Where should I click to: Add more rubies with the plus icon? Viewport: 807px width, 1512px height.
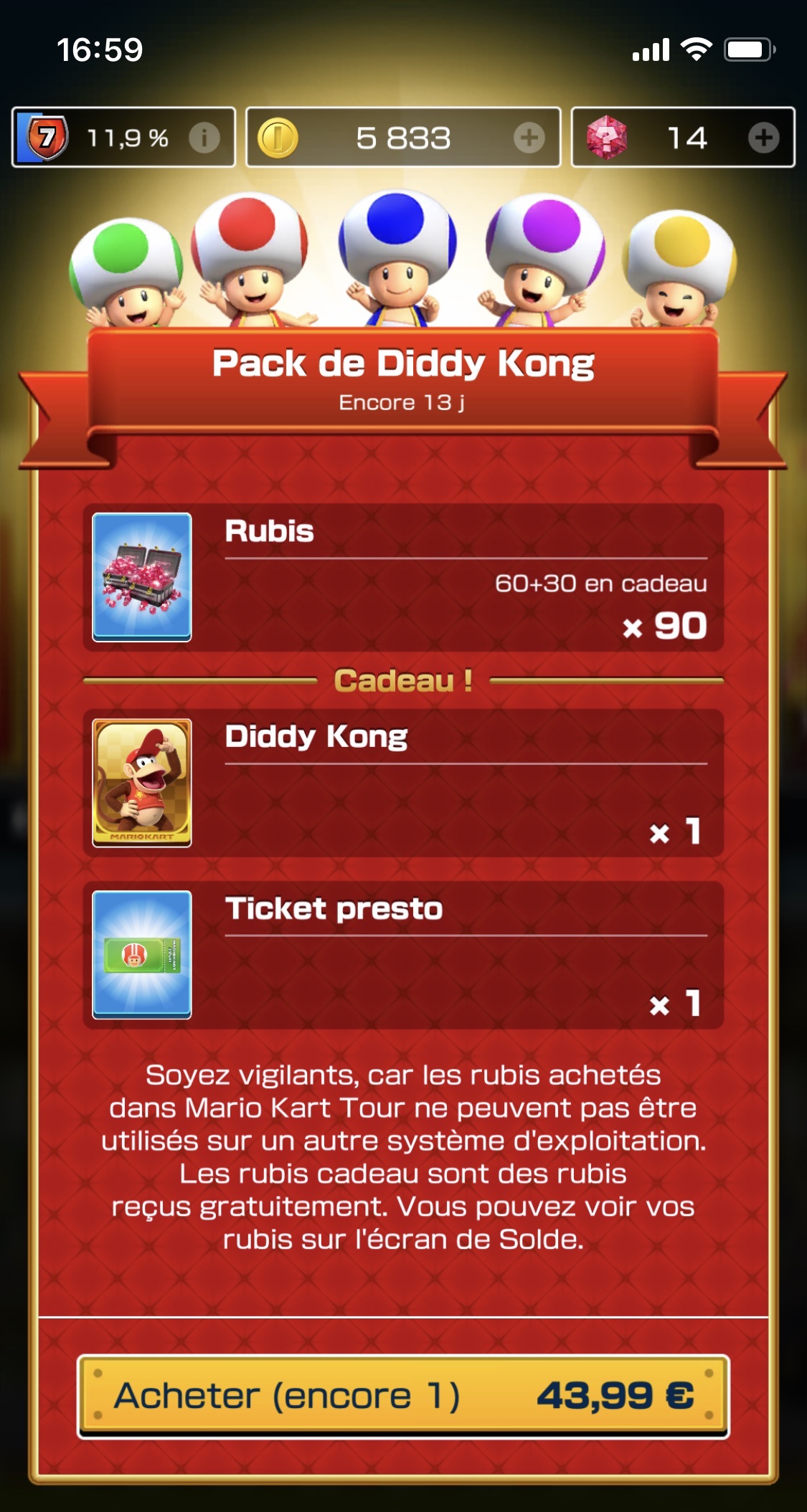point(764,138)
